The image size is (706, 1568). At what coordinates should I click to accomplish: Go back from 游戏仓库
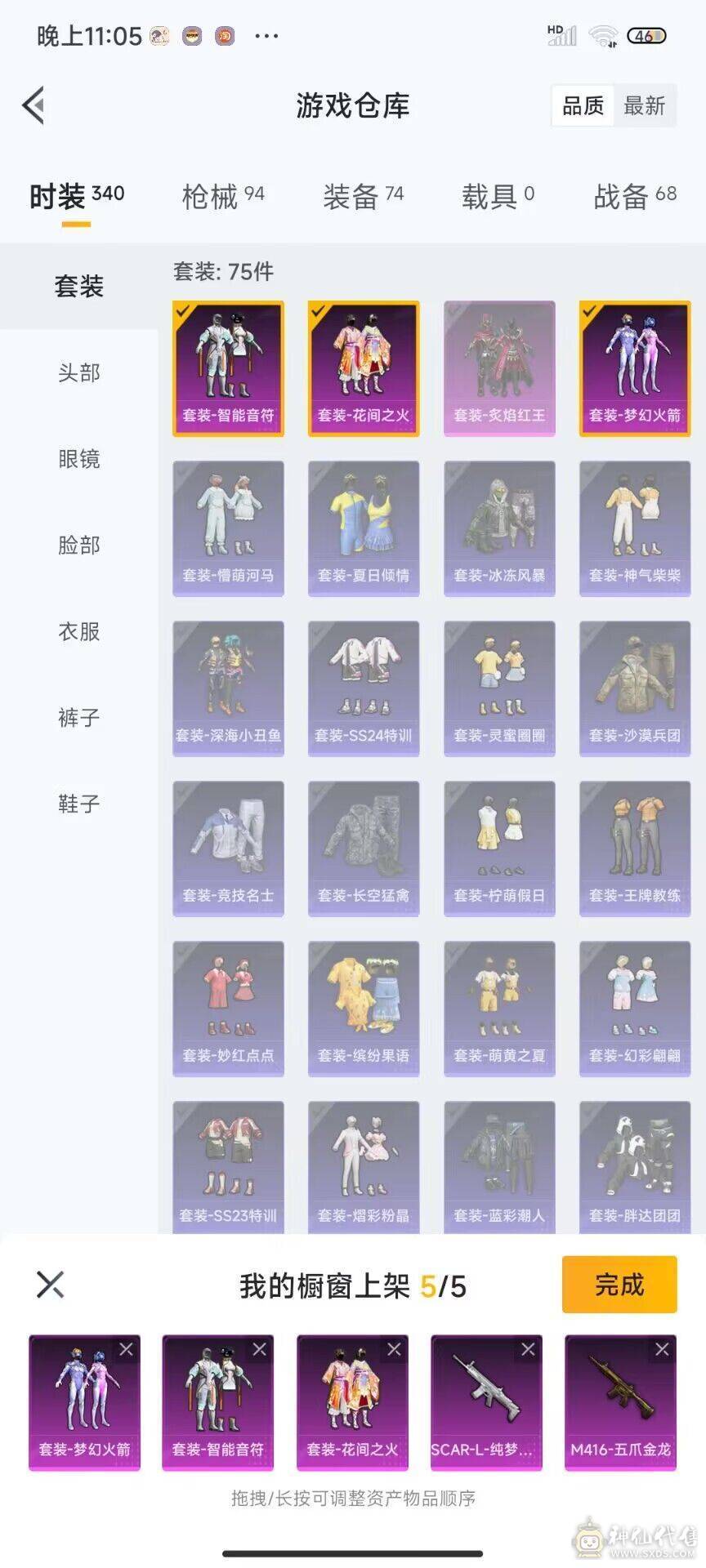(x=34, y=105)
